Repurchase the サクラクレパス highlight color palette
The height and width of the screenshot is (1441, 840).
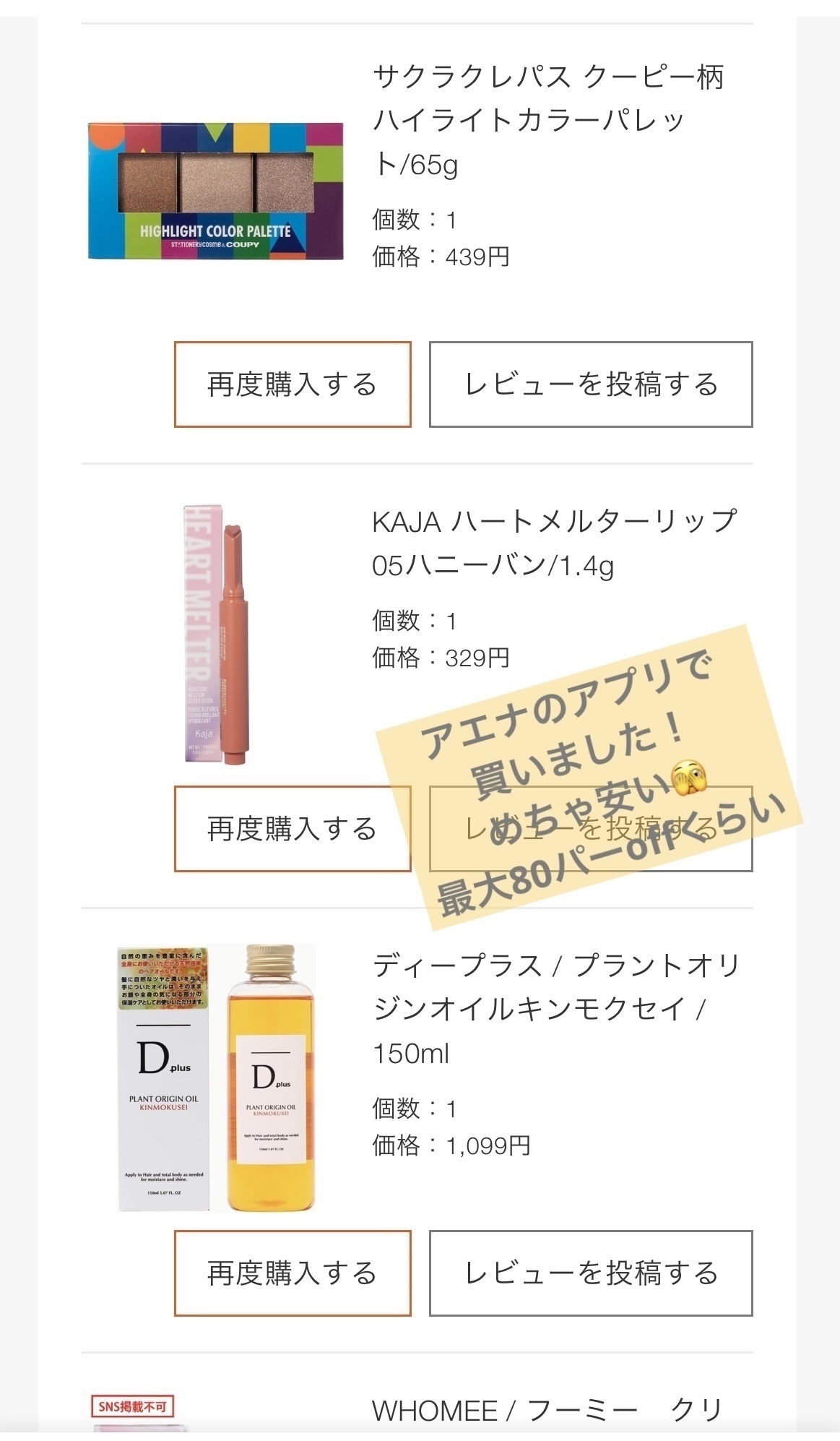coord(293,384)
